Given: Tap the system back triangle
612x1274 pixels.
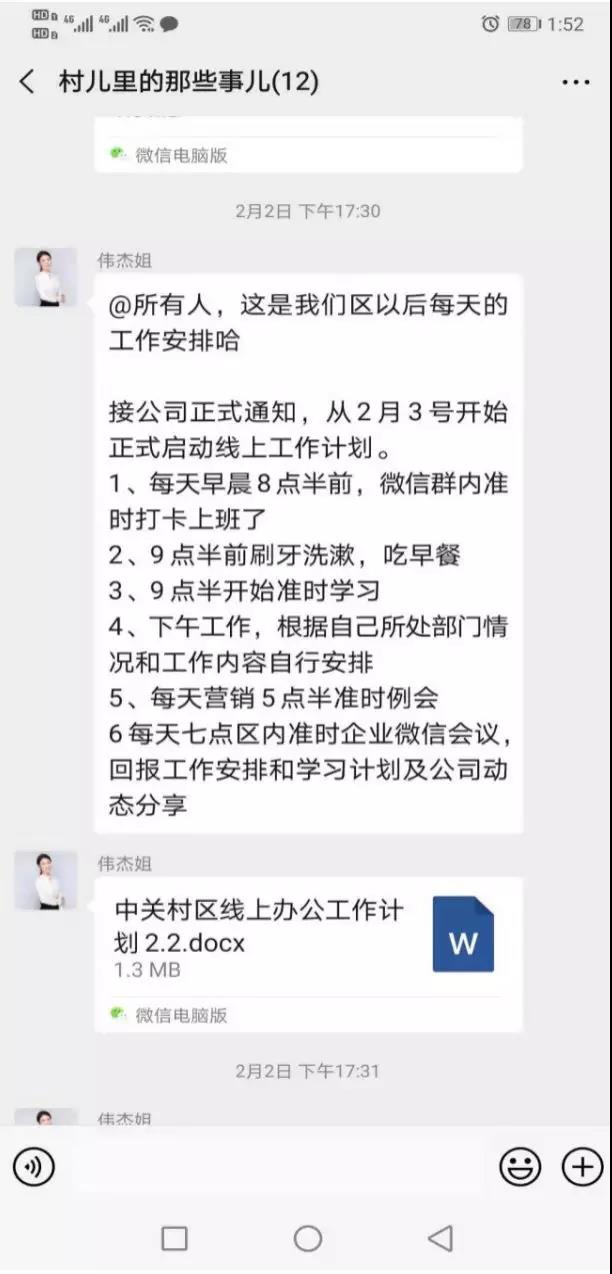Looking at the screenshot, I should [440, 1239].
